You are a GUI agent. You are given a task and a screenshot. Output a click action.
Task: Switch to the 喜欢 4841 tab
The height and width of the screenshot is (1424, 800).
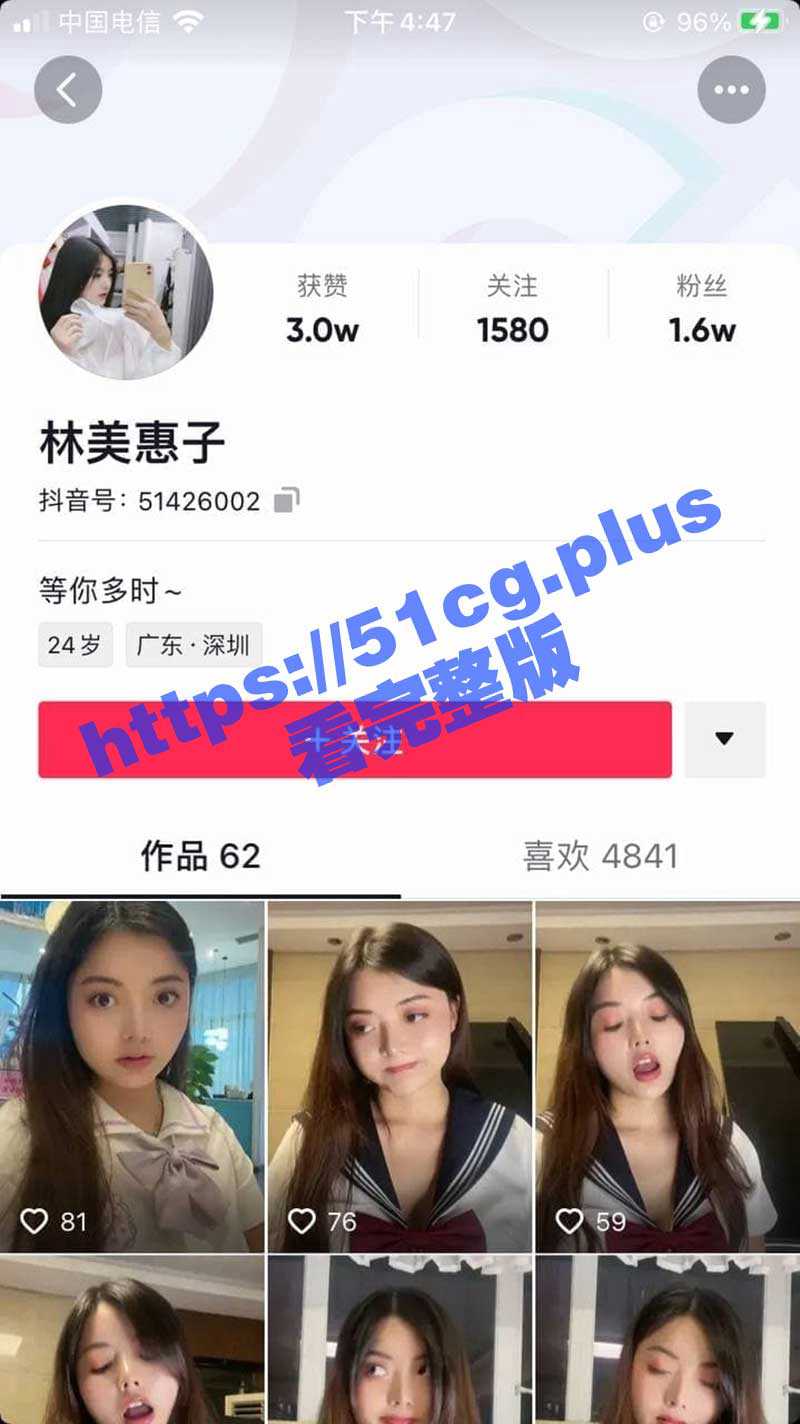(600, 856)
